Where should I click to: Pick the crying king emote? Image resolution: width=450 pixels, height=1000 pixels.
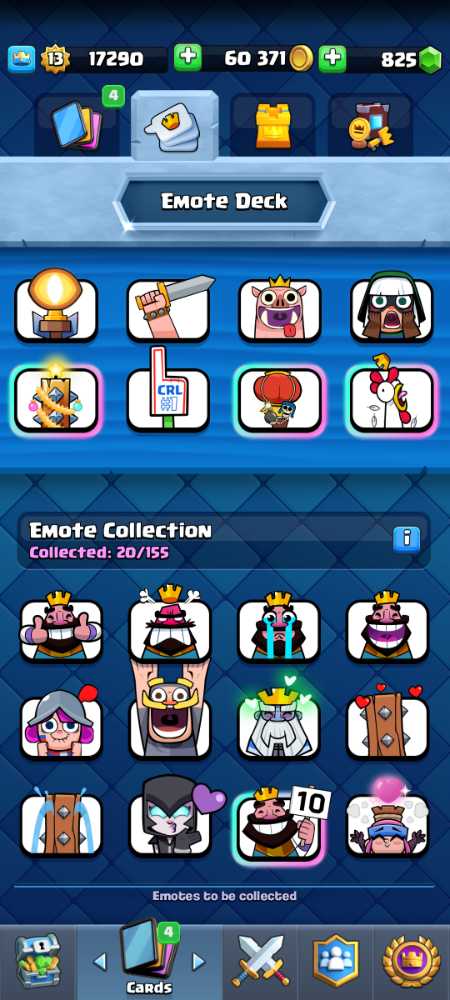(279, 629)
